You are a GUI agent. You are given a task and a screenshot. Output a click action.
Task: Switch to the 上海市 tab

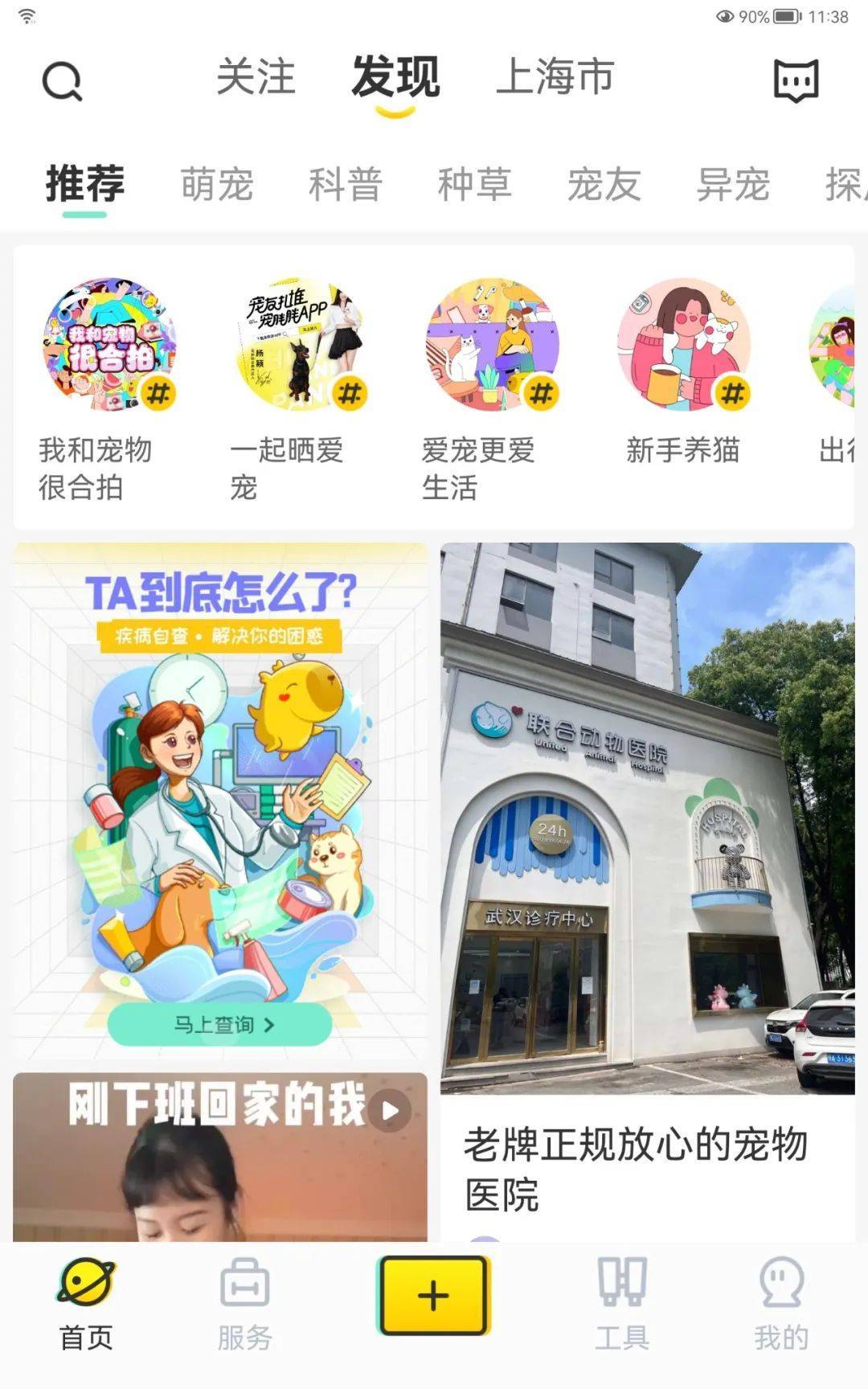pos(555,78)
